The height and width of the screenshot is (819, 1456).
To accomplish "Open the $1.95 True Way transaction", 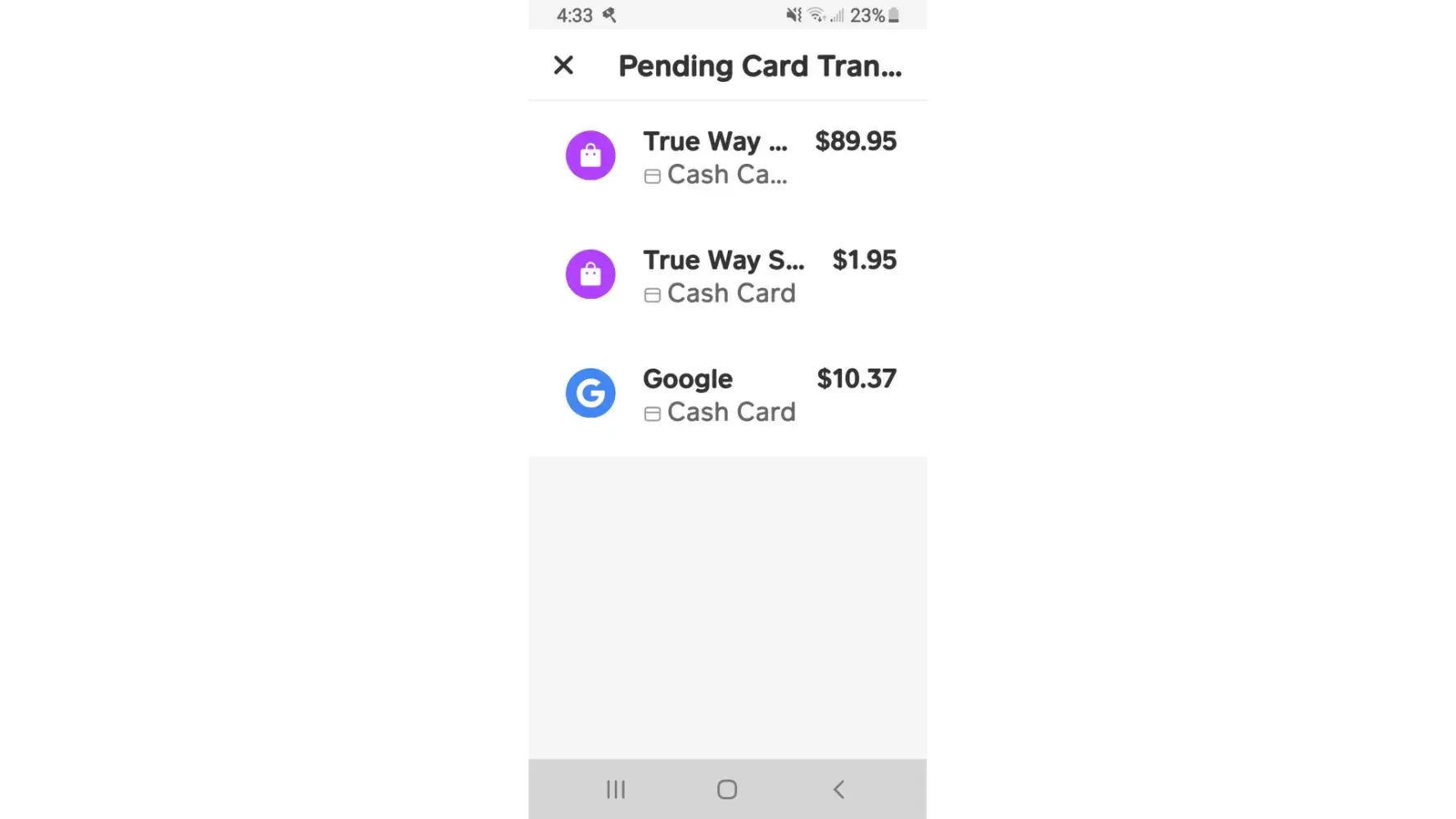I will pyautogui.click(x=727, y=275).
